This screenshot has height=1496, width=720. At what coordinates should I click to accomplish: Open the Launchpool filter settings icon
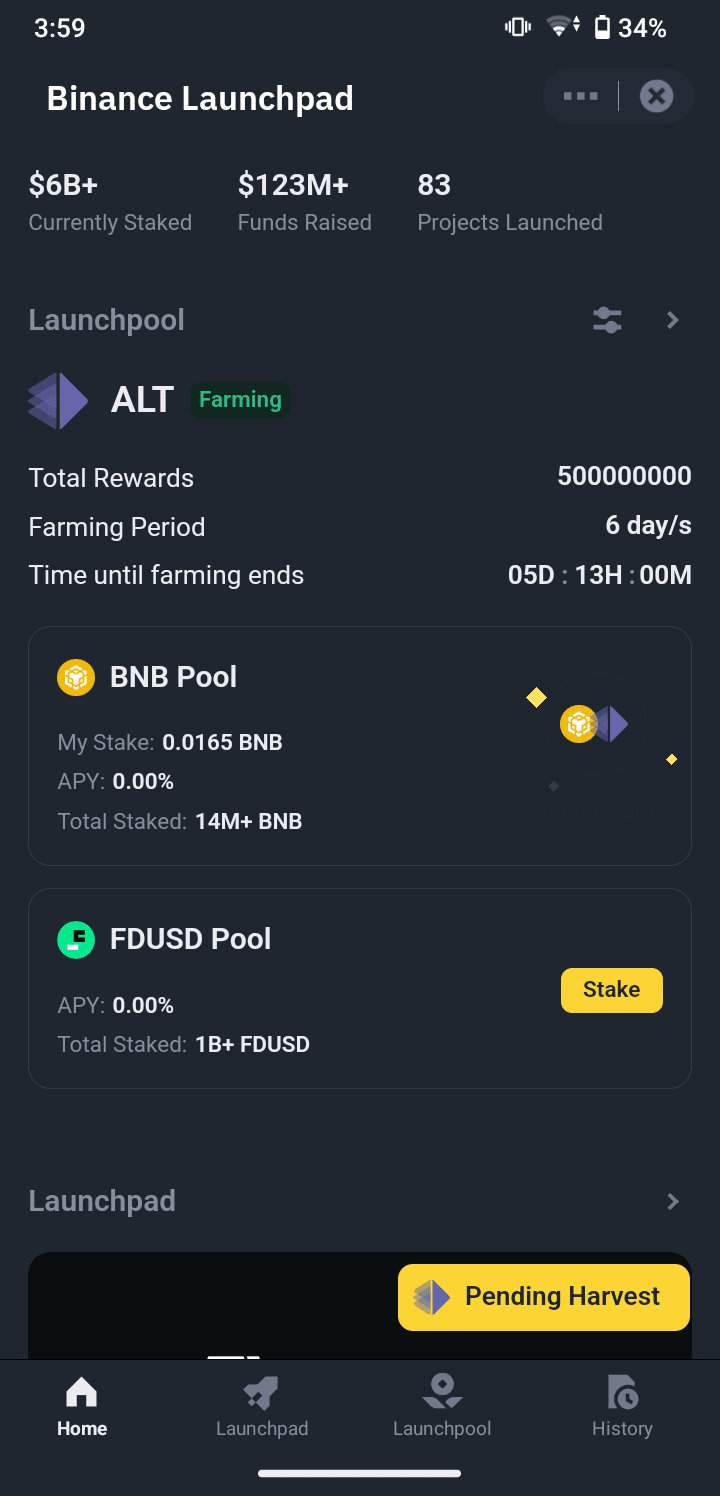coord(607,320)
